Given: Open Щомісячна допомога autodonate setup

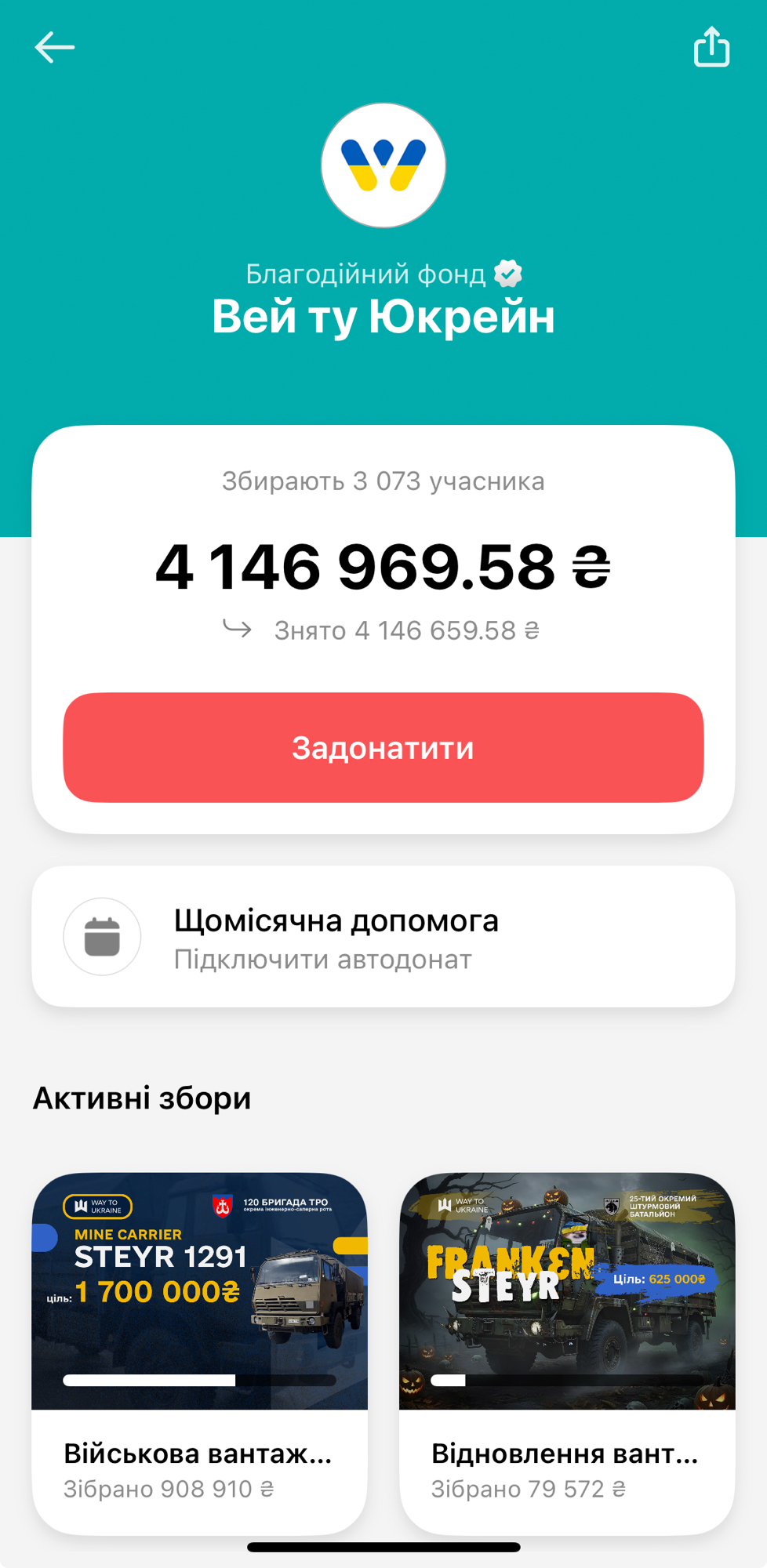Looking at the screenshot, I should pos(383,936).
